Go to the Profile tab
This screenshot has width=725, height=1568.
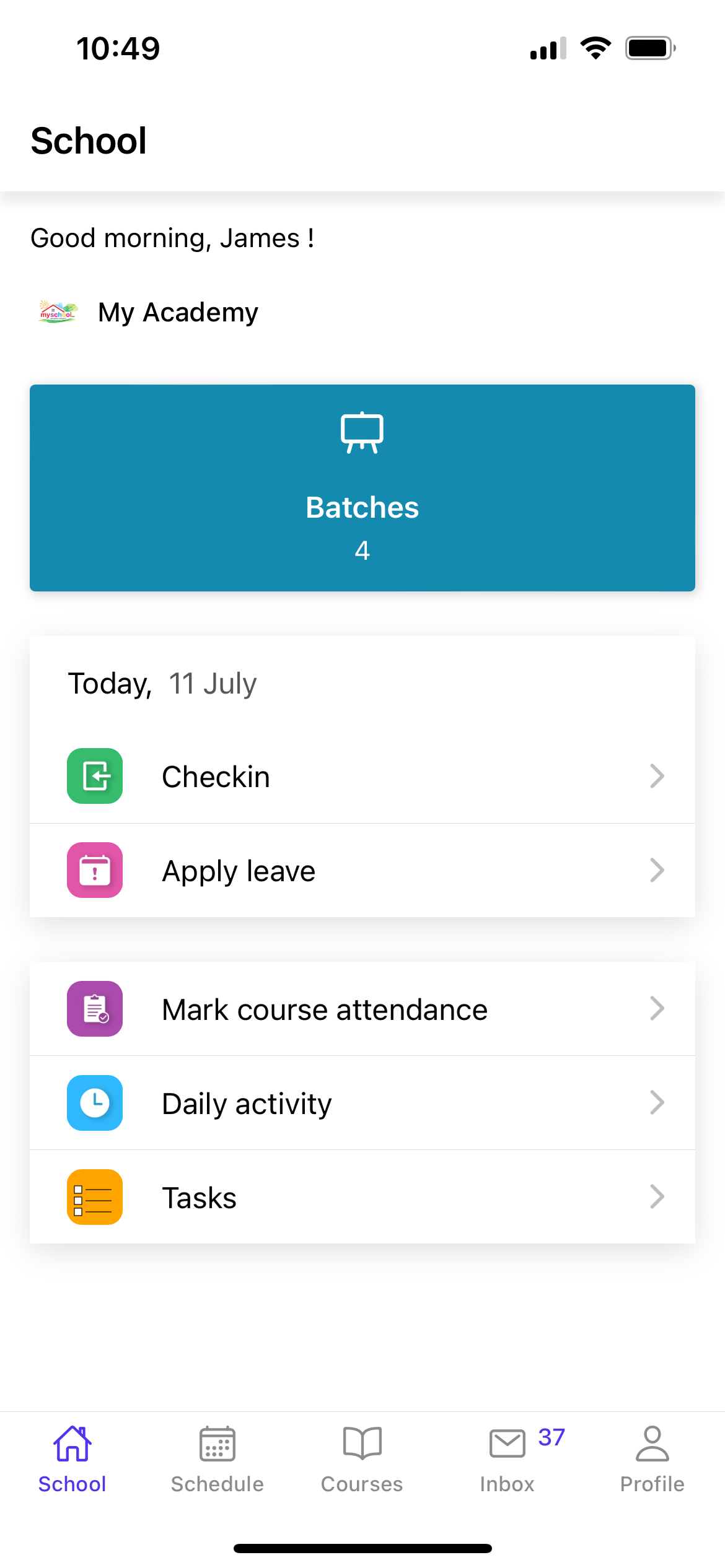coord(652,1459)
